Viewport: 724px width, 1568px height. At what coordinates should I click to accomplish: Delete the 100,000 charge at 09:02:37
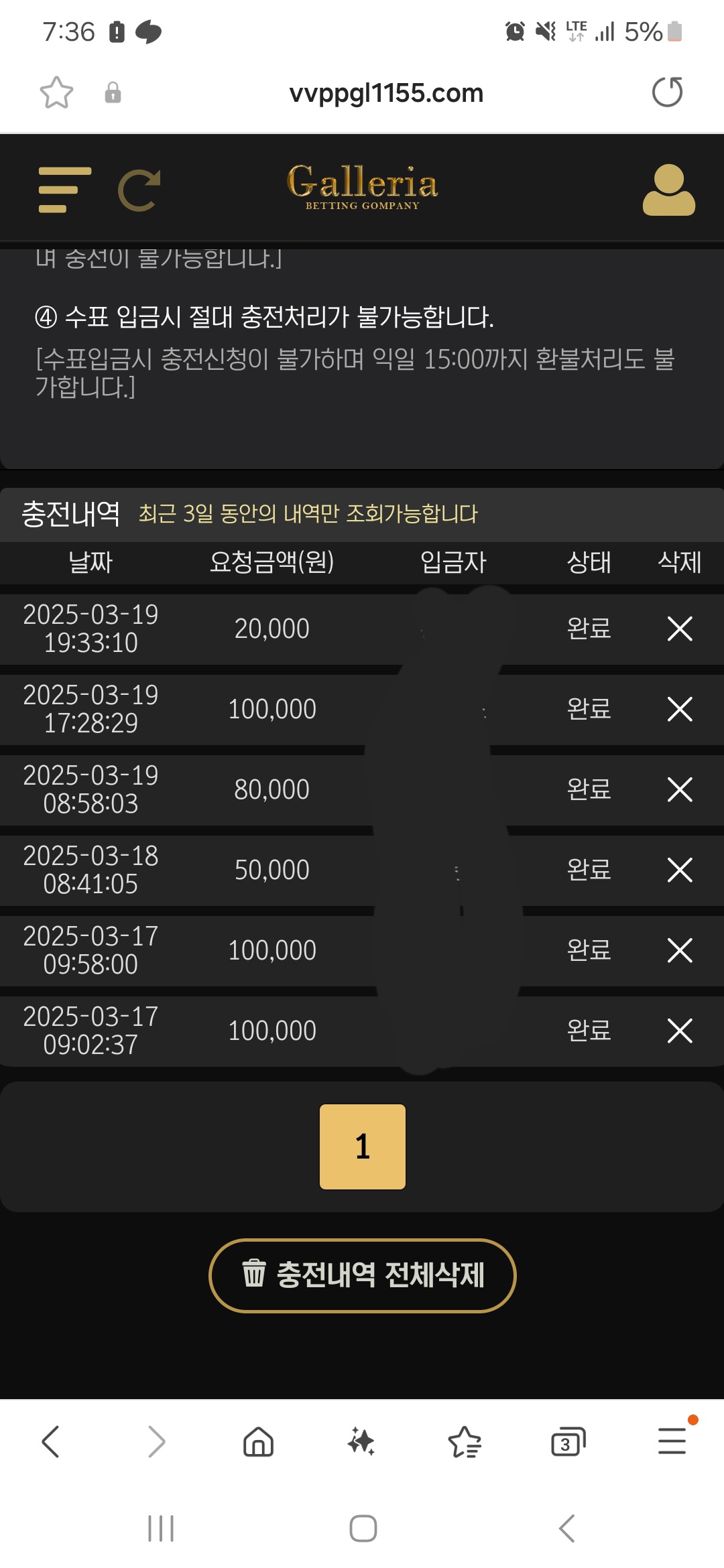[680, 1031]
